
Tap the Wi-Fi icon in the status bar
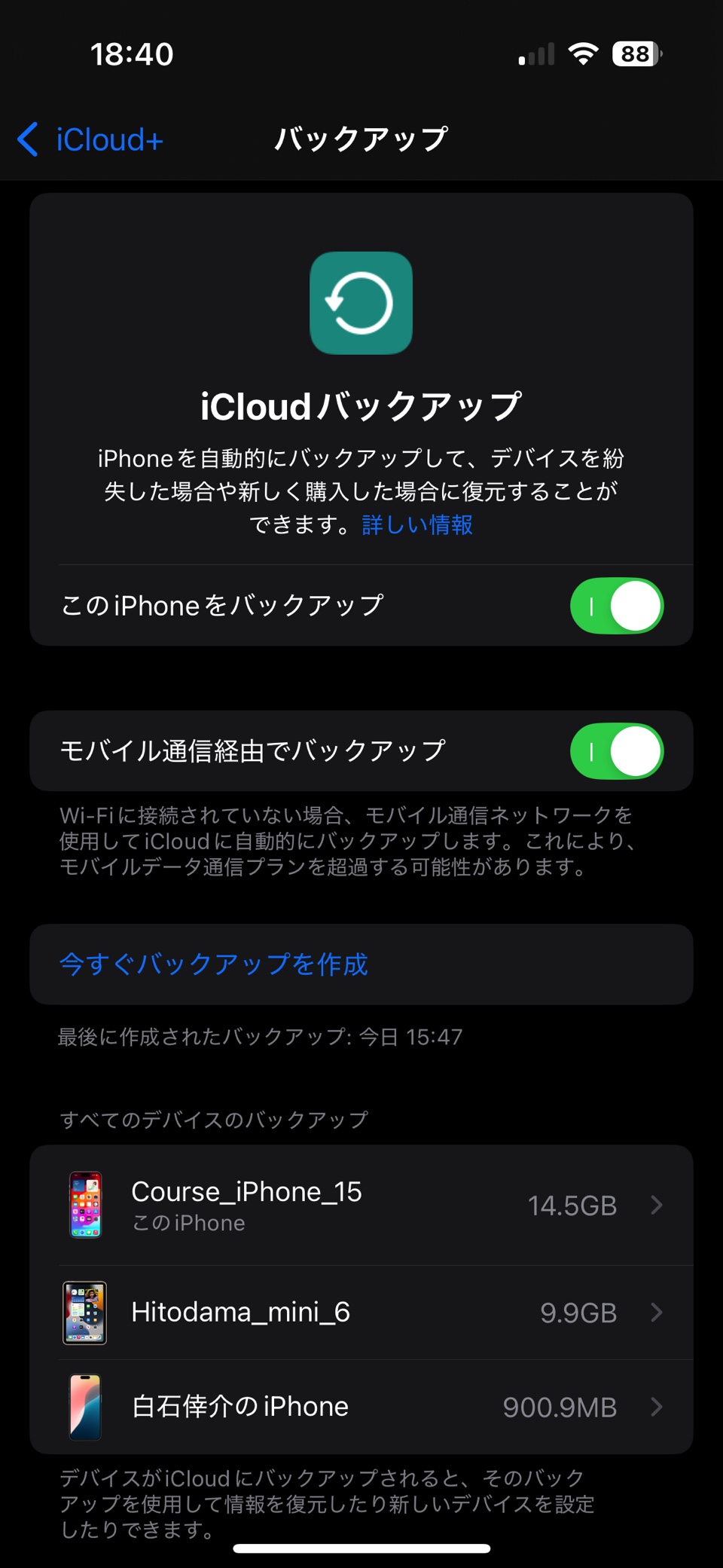point(582,53)
